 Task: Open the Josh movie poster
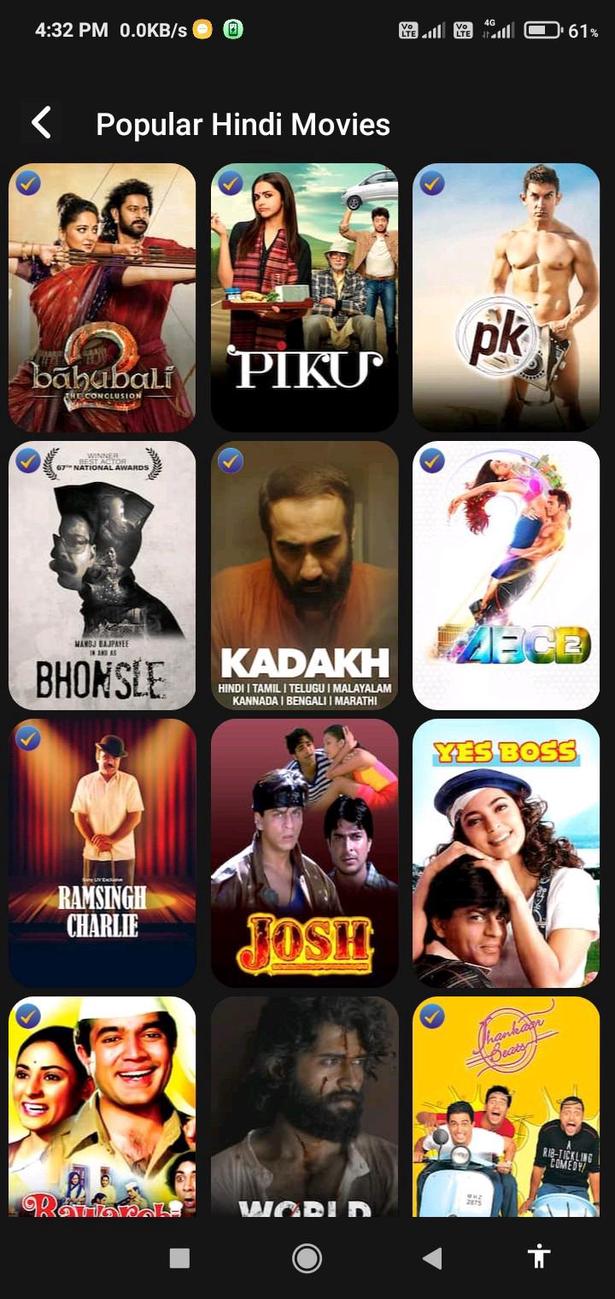[304, 852]
